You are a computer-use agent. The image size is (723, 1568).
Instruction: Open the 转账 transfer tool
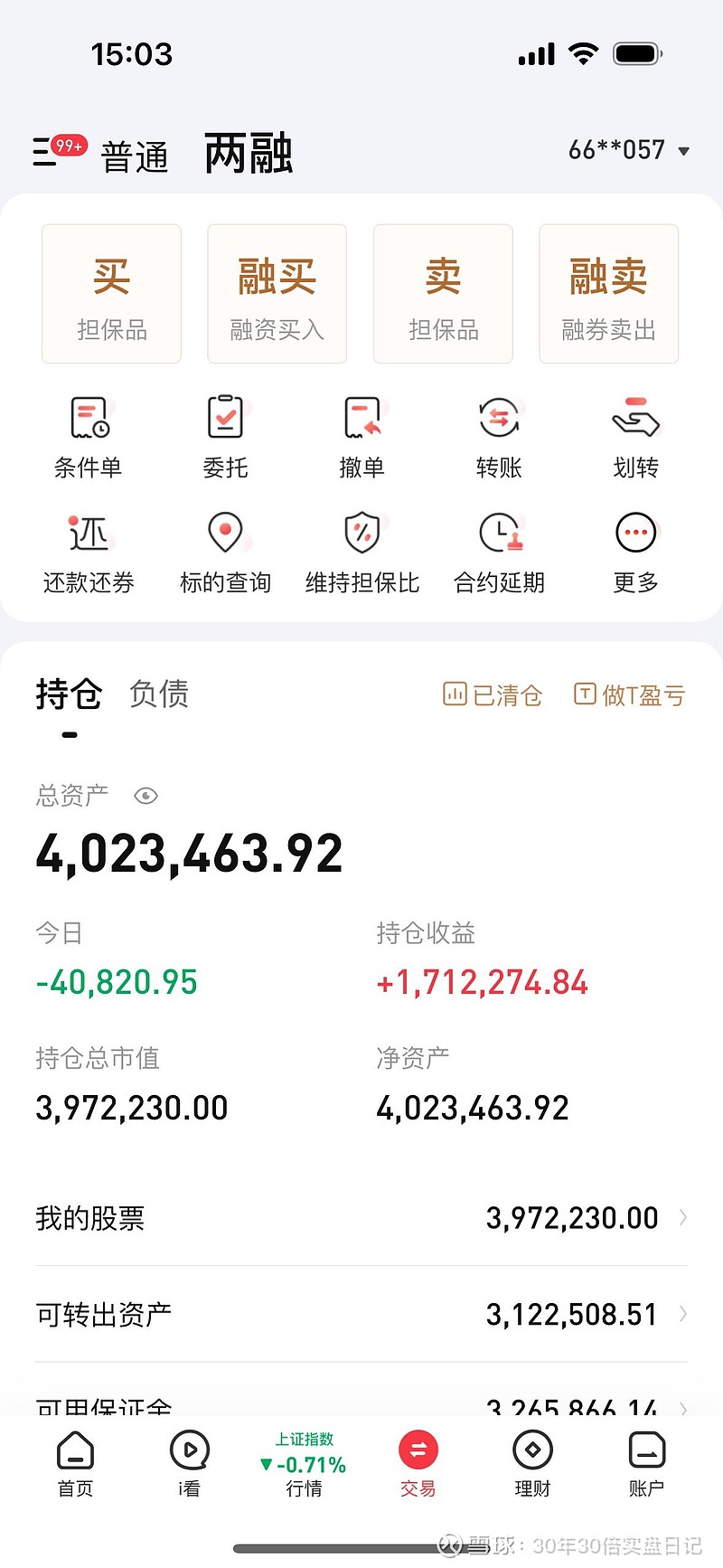coord(499,436)
